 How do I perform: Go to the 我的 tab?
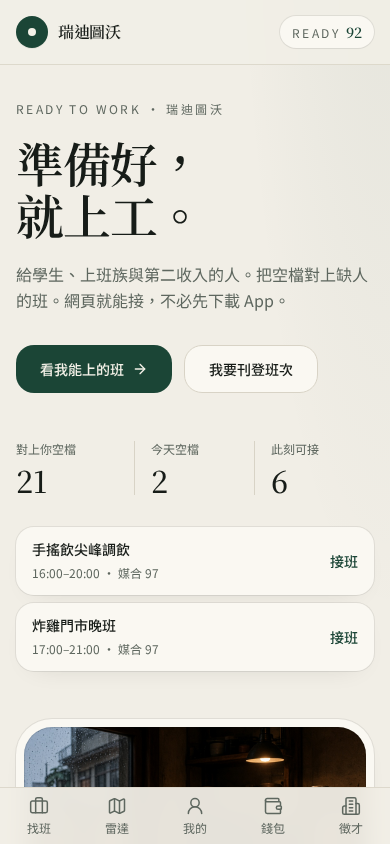point(195,815)
